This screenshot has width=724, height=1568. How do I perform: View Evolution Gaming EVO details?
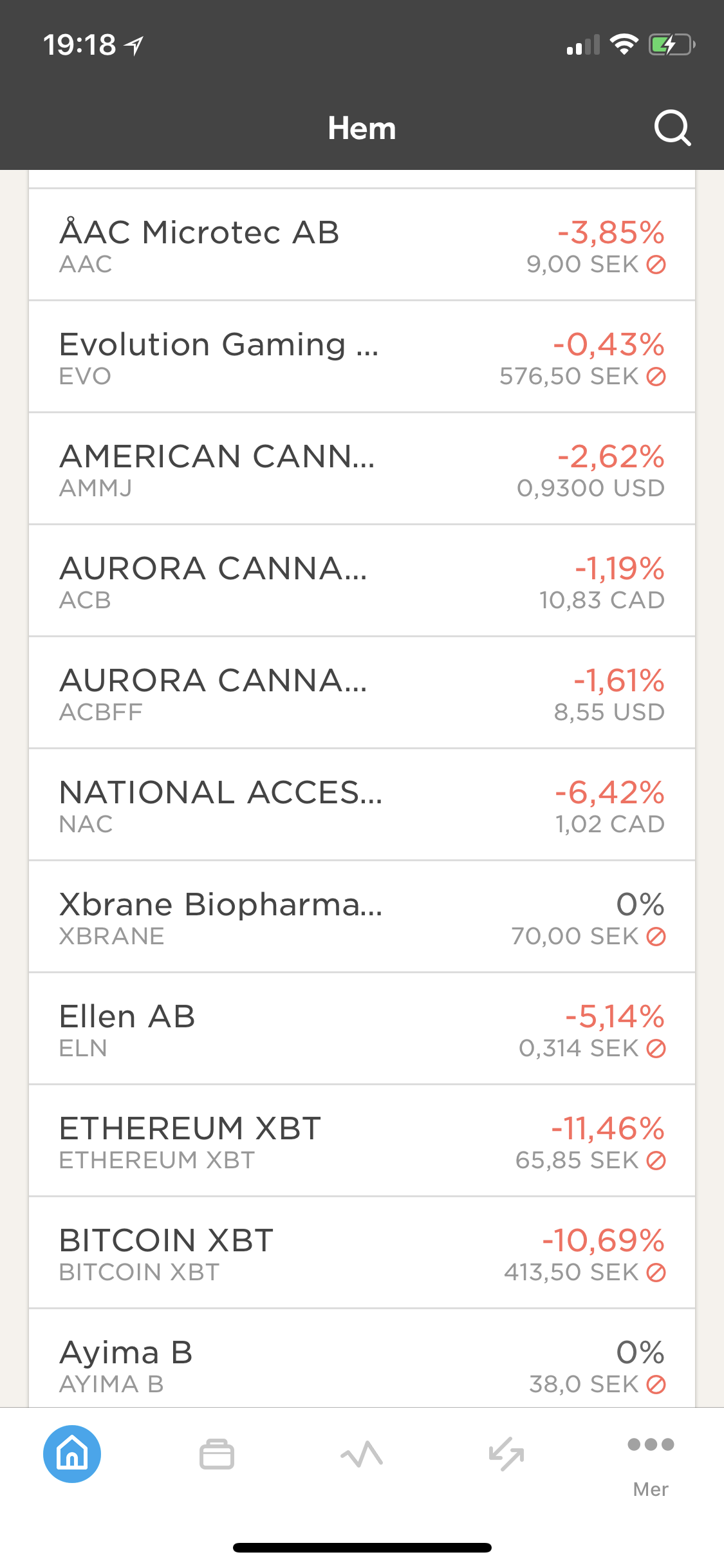[x=362, y=357]
